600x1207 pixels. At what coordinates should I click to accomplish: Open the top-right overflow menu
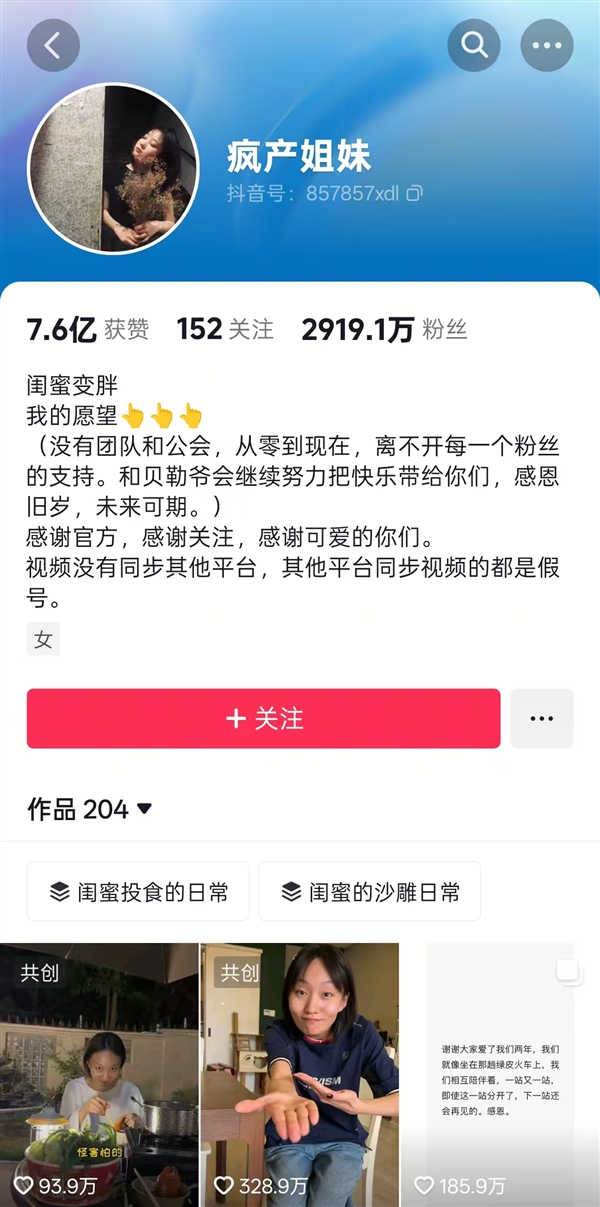(x=547, y=45)
